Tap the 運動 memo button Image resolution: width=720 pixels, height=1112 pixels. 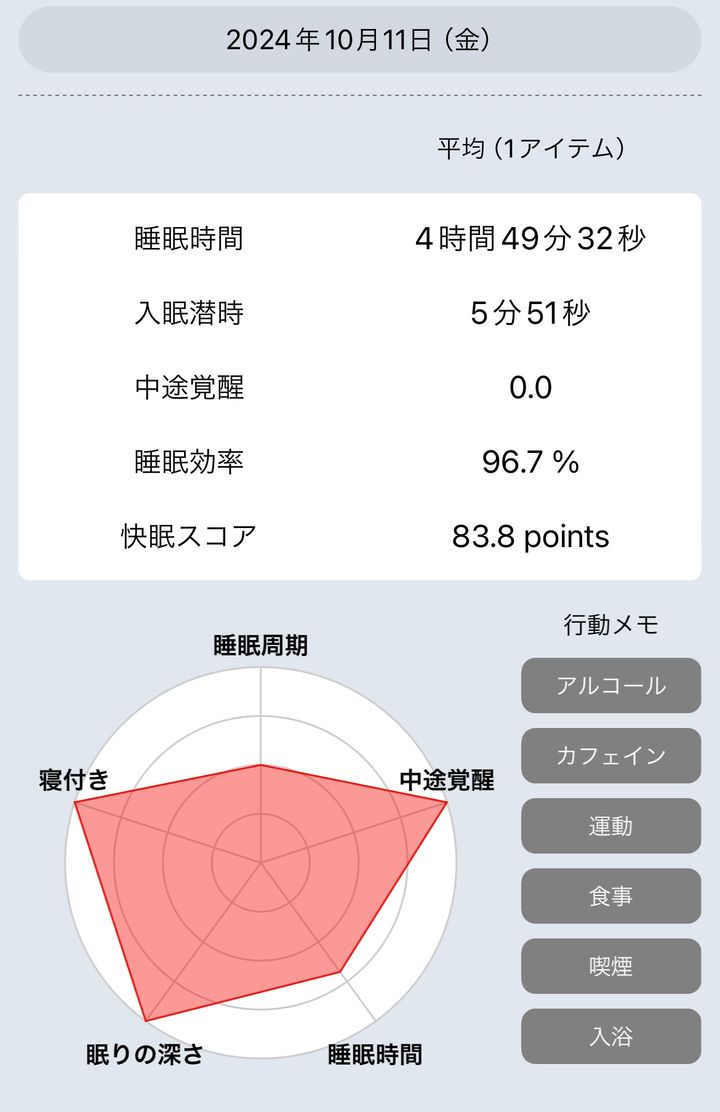pos(610,826)
